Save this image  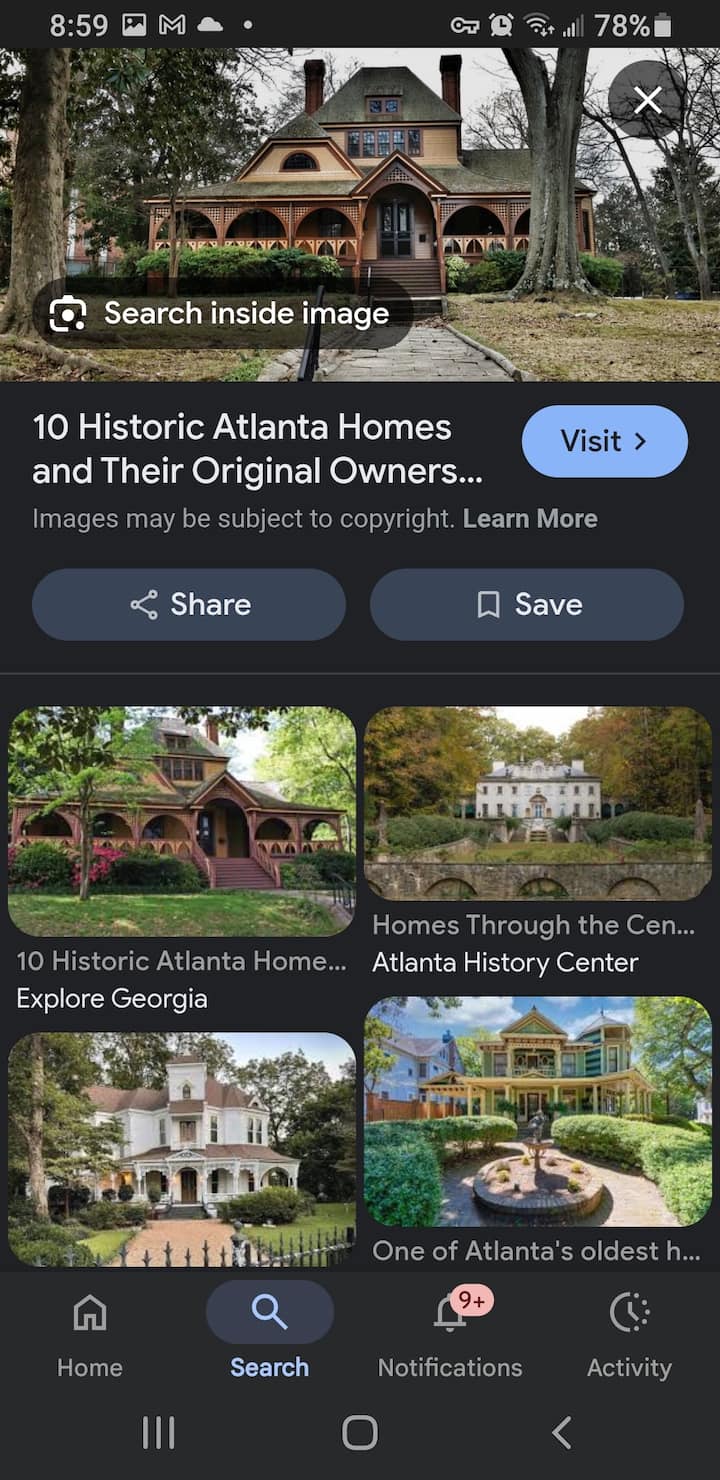point(527,604)
